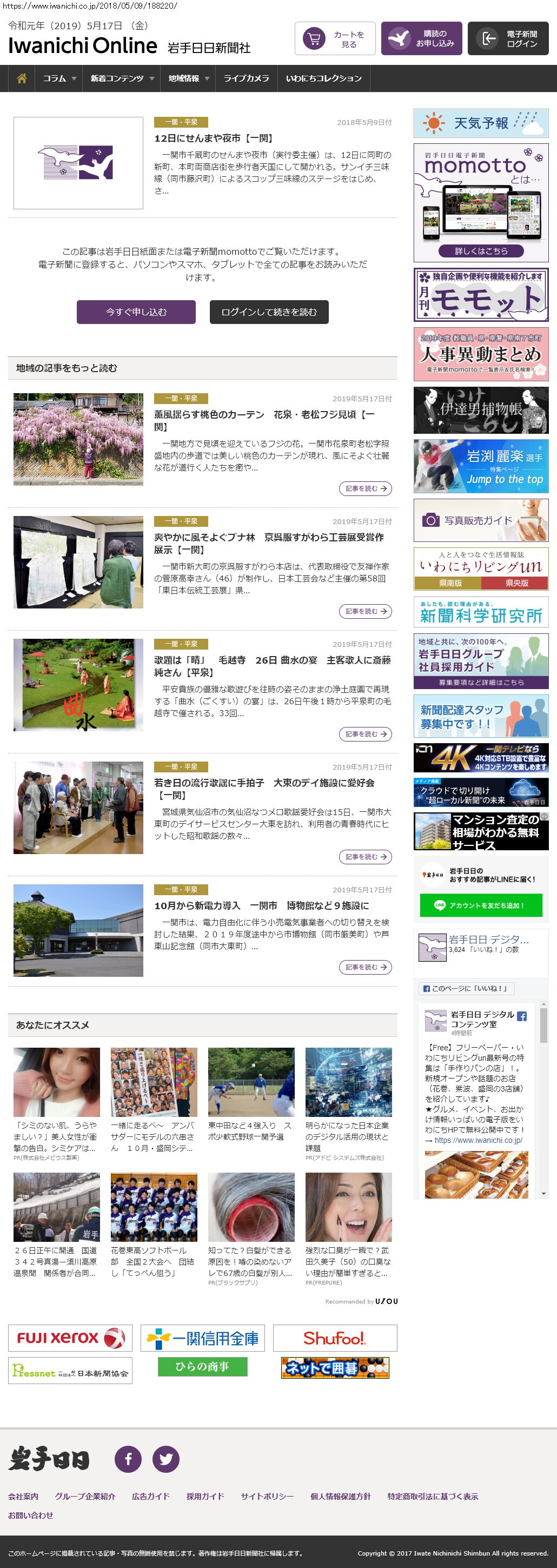Open the 天気予報 weather banner
Viewport: 557px width, 1568px height.
(480, 123)
